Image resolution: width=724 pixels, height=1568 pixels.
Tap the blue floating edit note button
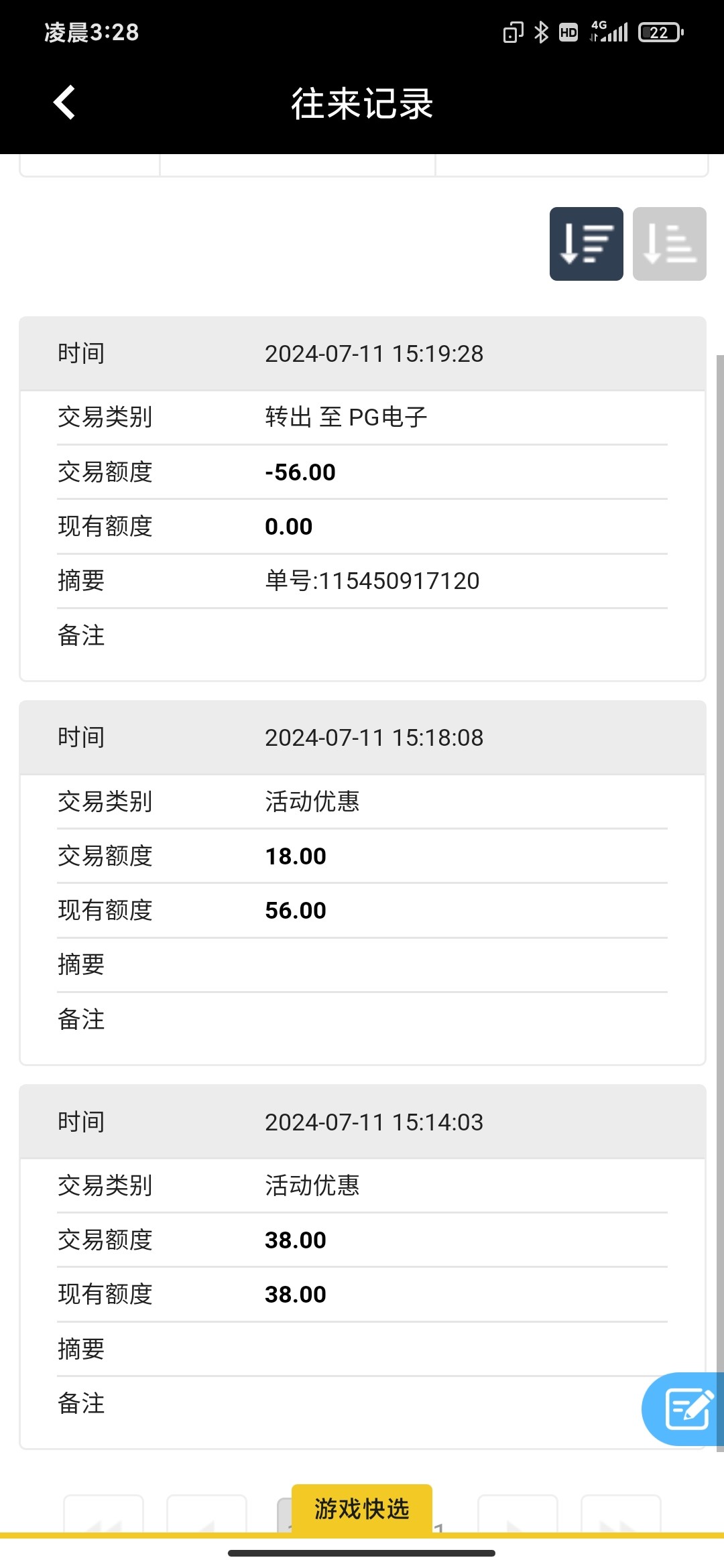point(684,1409)
